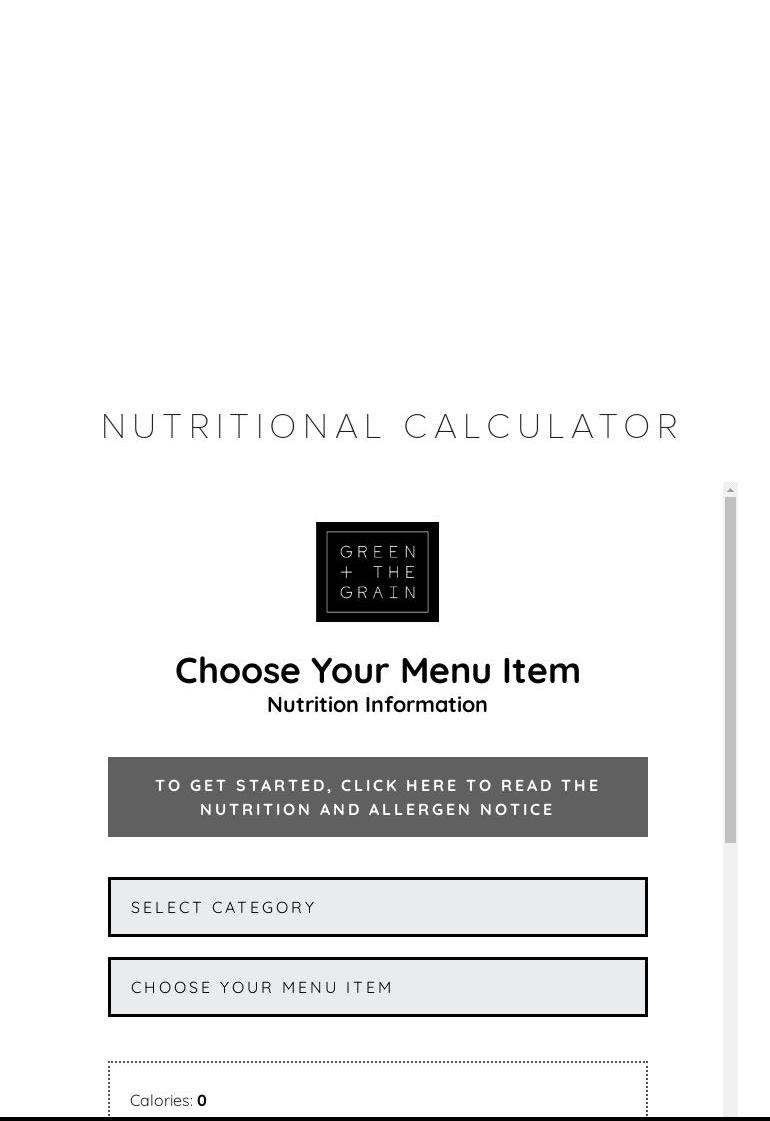The height and width of the screenshot is (1121, 770).
Task: Open the nutrition and allergen notice
Action: tap(377, 797)
